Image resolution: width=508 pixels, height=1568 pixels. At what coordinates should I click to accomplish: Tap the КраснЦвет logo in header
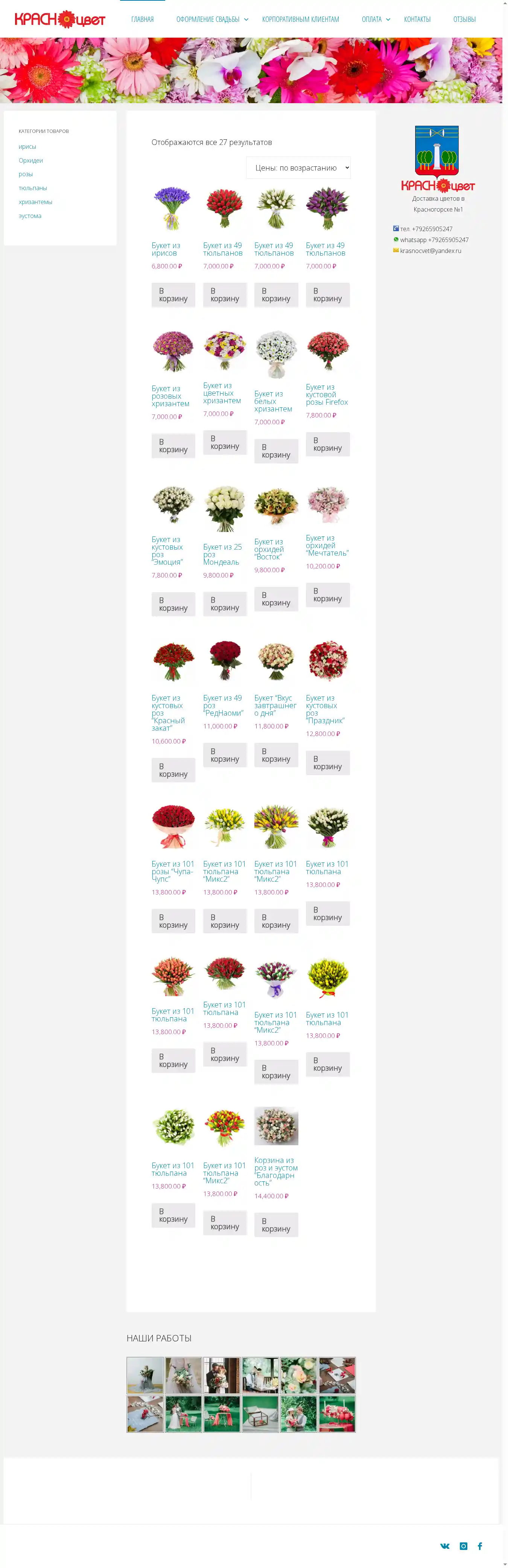click(59, 20)
